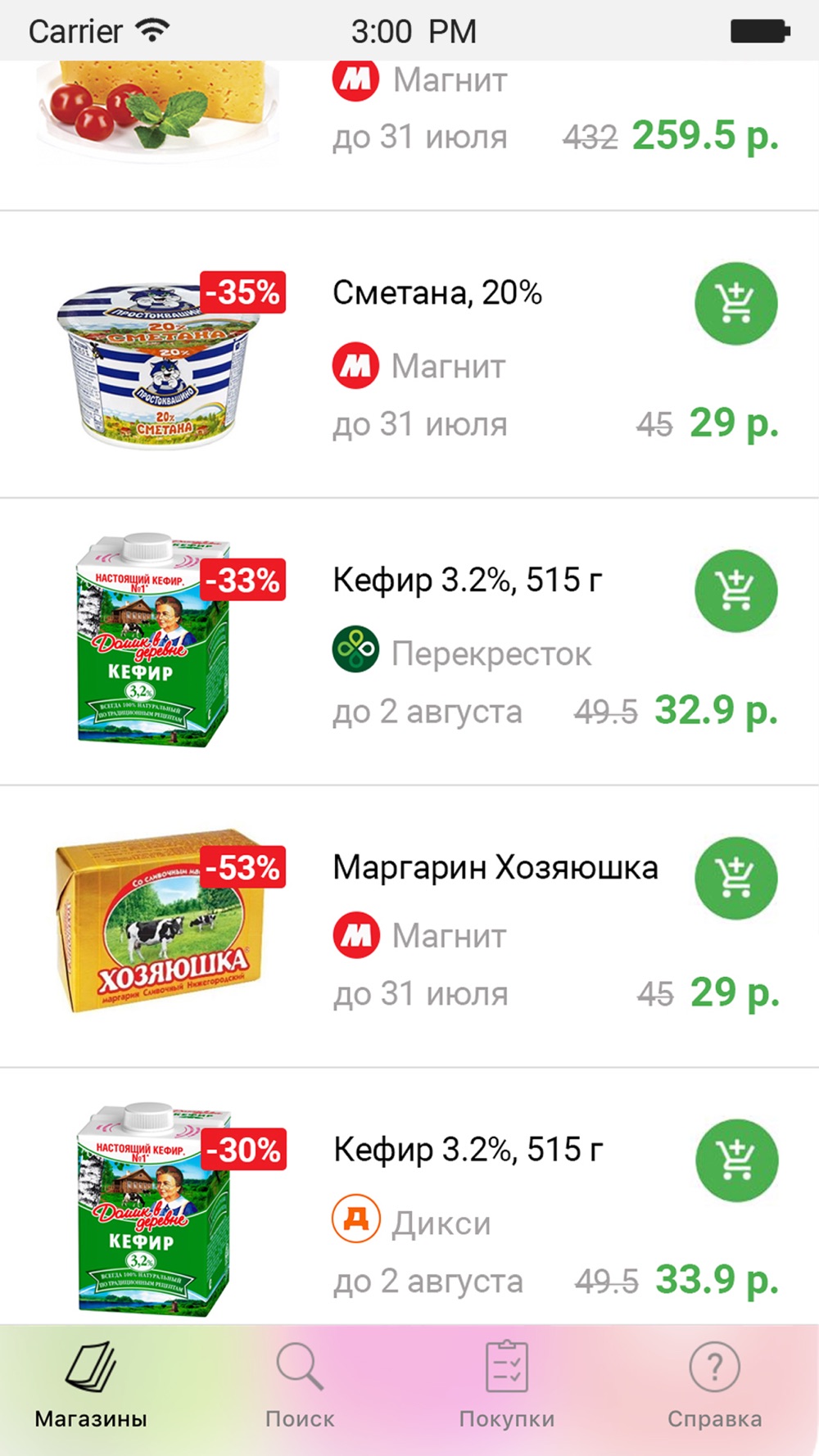Add Маргарин Хозяюшка to the shopping list
Image resolution: width=819 pixels, height=1456 pixels.
[735, 878]
